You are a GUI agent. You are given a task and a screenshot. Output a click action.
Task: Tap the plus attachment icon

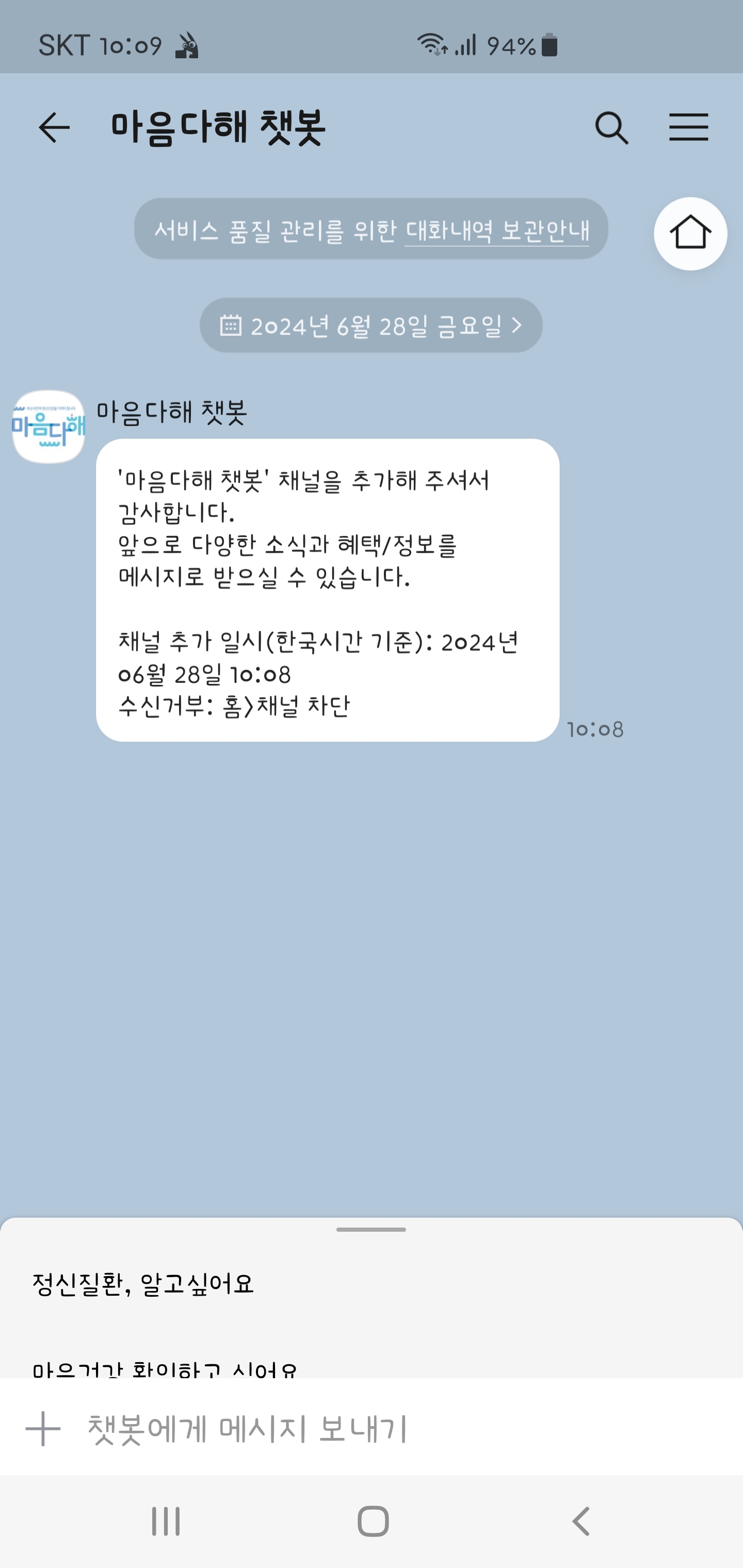click(43, 1429)
